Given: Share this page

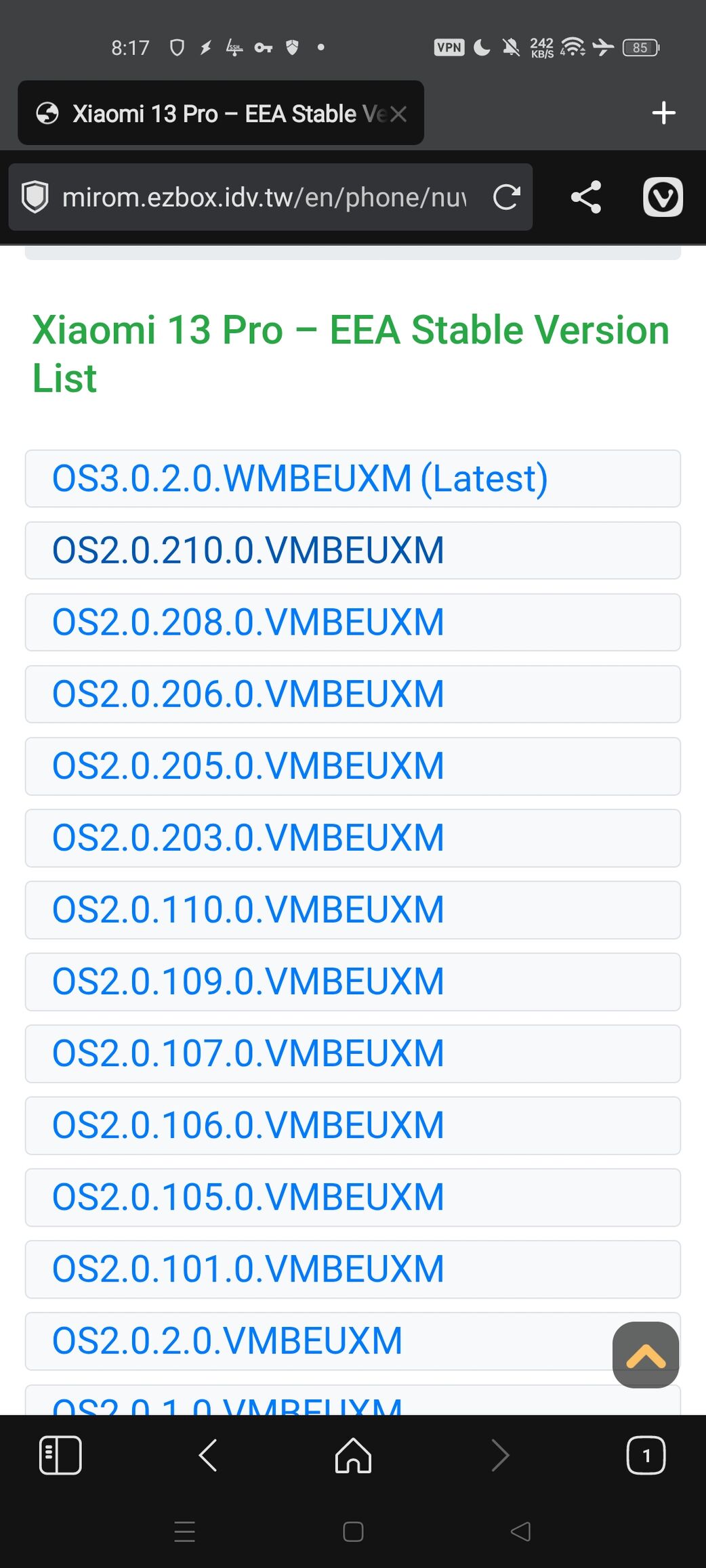Looking at the screenshot, I should (586, 198).
